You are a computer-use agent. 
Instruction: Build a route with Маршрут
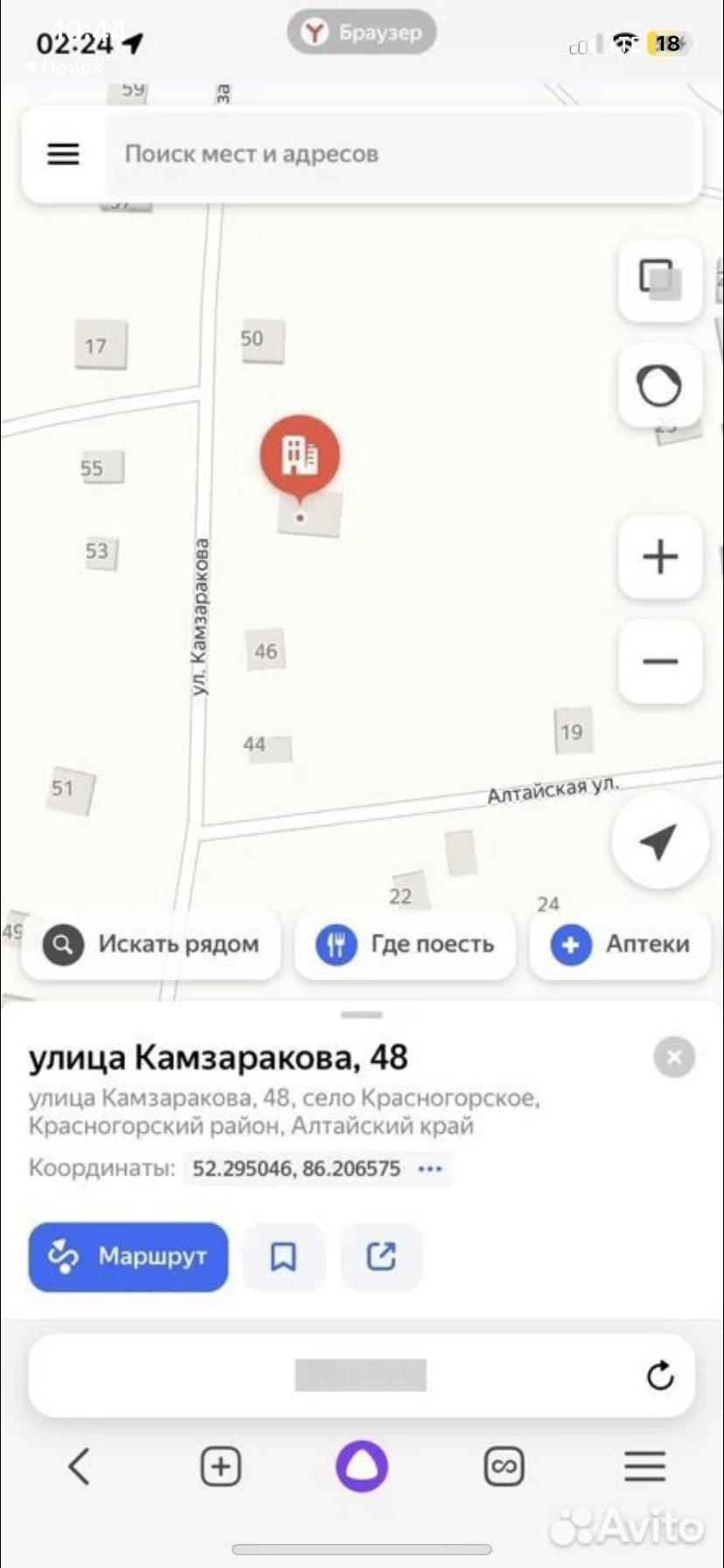pyautogui.click(x=129, y=1256)
